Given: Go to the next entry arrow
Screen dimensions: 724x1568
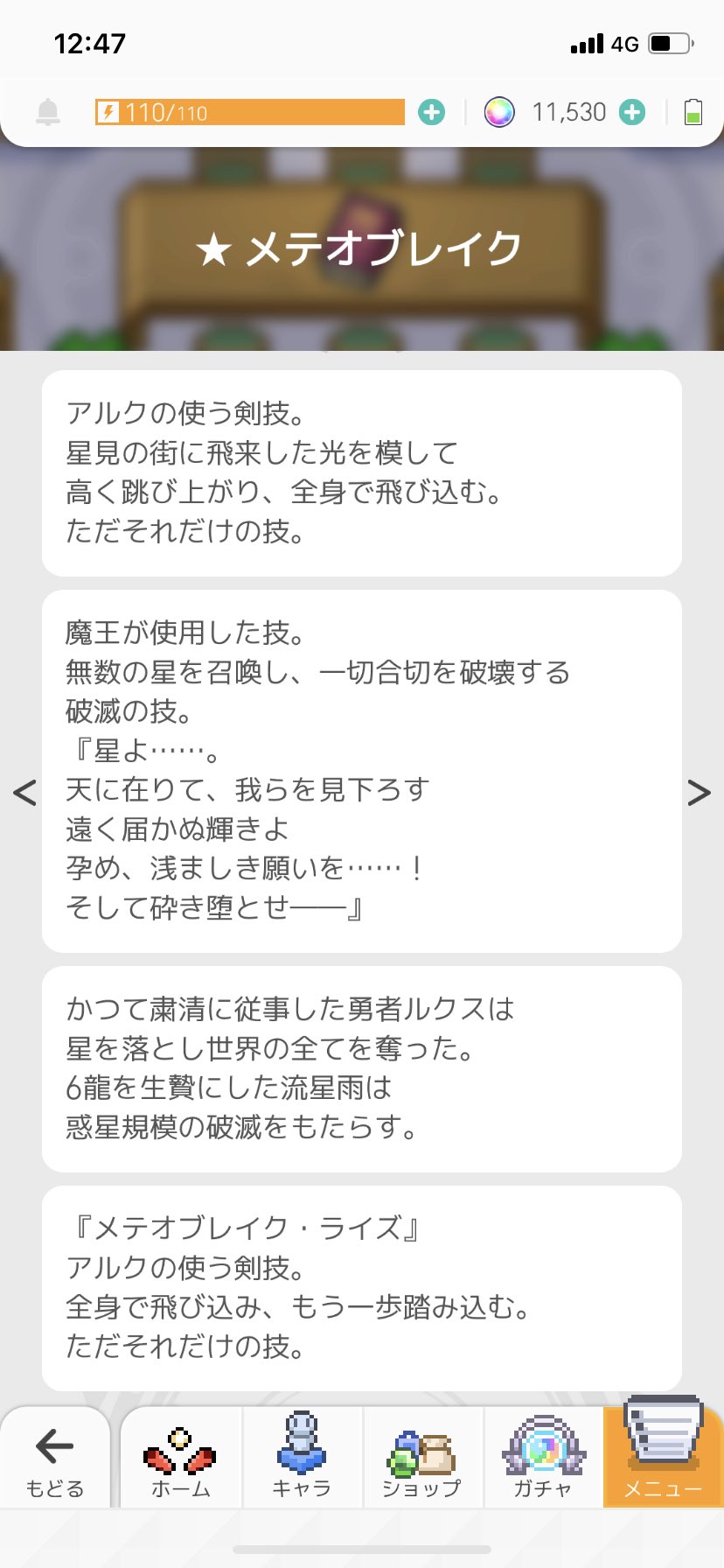Looking at the screenshot, I should pyautogui.click(x=699, y=792).
